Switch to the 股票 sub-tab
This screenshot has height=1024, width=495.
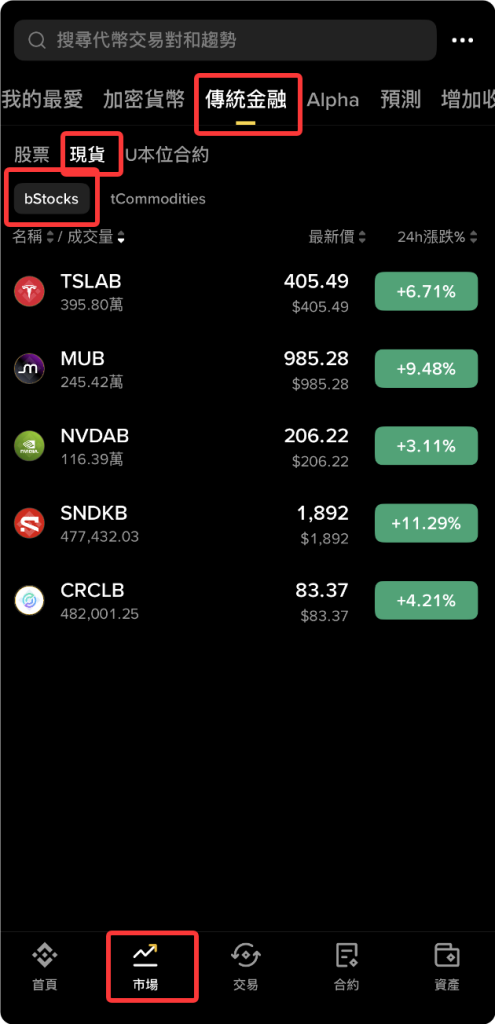click(32, 155)
